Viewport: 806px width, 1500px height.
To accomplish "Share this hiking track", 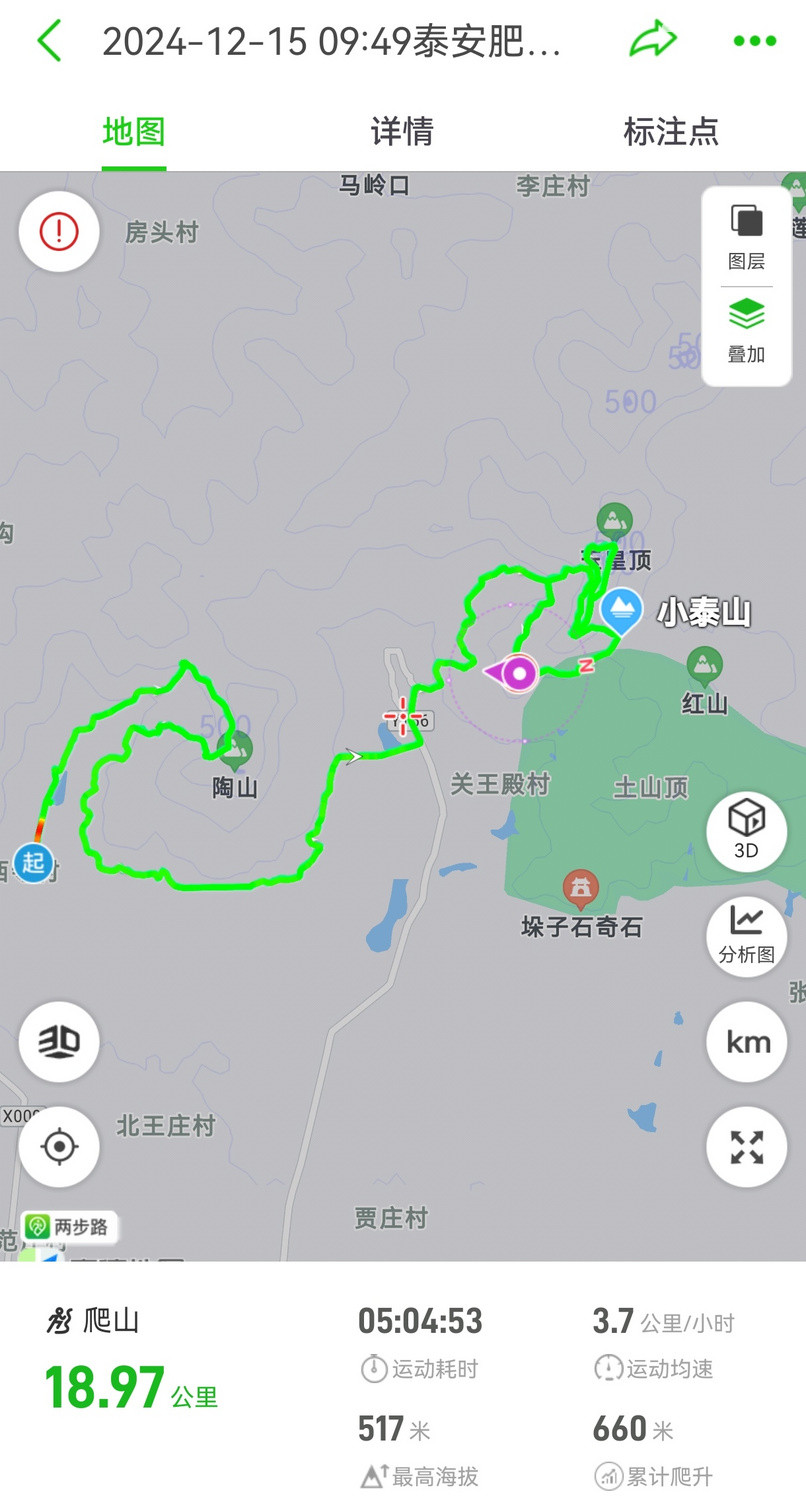I will (653, 41).
